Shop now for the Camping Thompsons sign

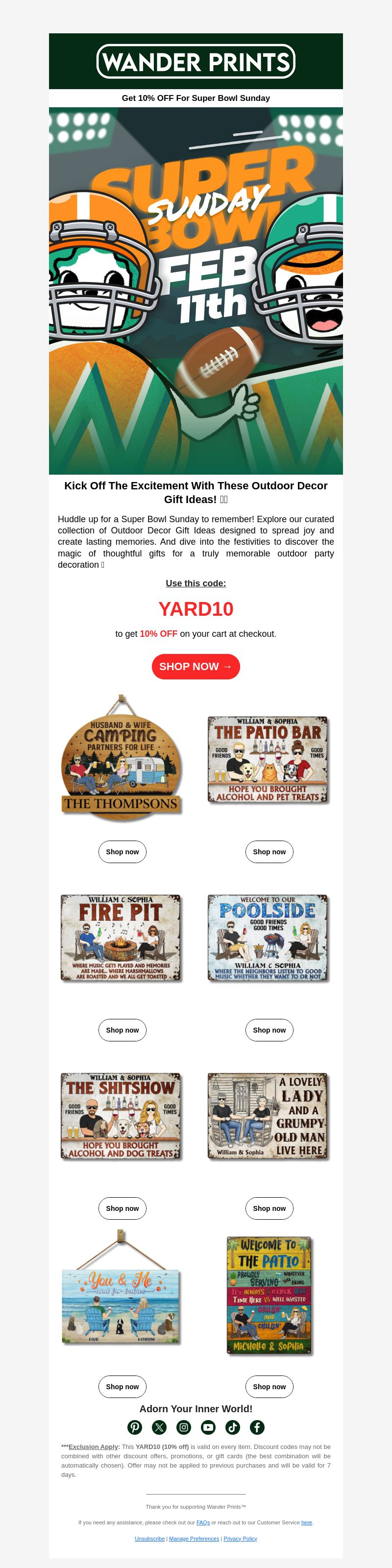pos(122,851)
